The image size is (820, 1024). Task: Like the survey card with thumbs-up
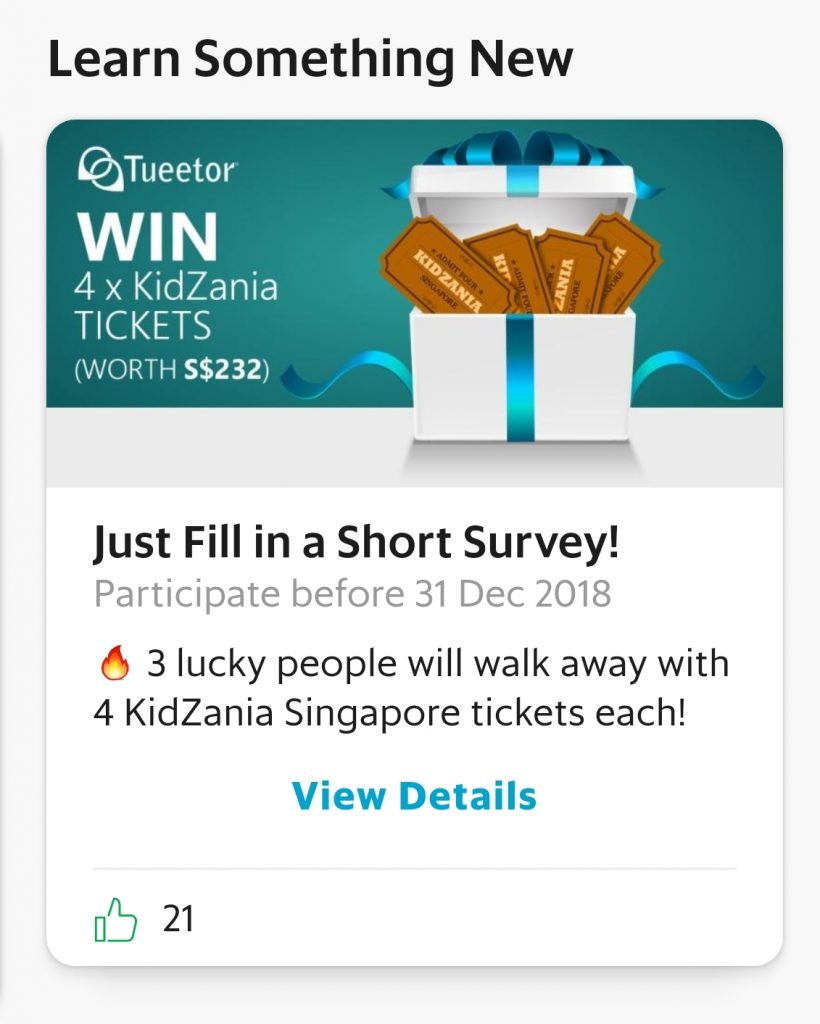point(115,918)
